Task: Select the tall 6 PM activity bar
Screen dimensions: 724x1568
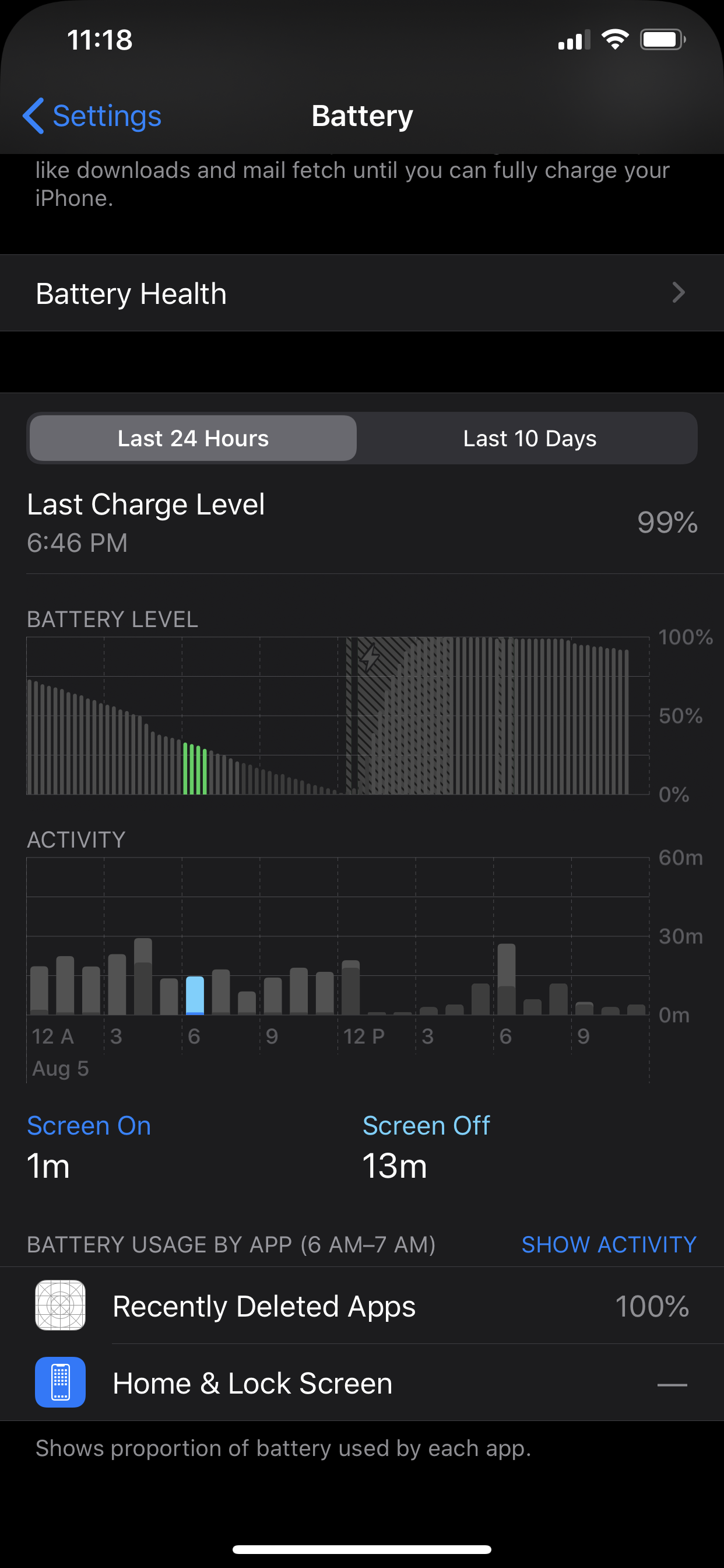Action: 506,979
